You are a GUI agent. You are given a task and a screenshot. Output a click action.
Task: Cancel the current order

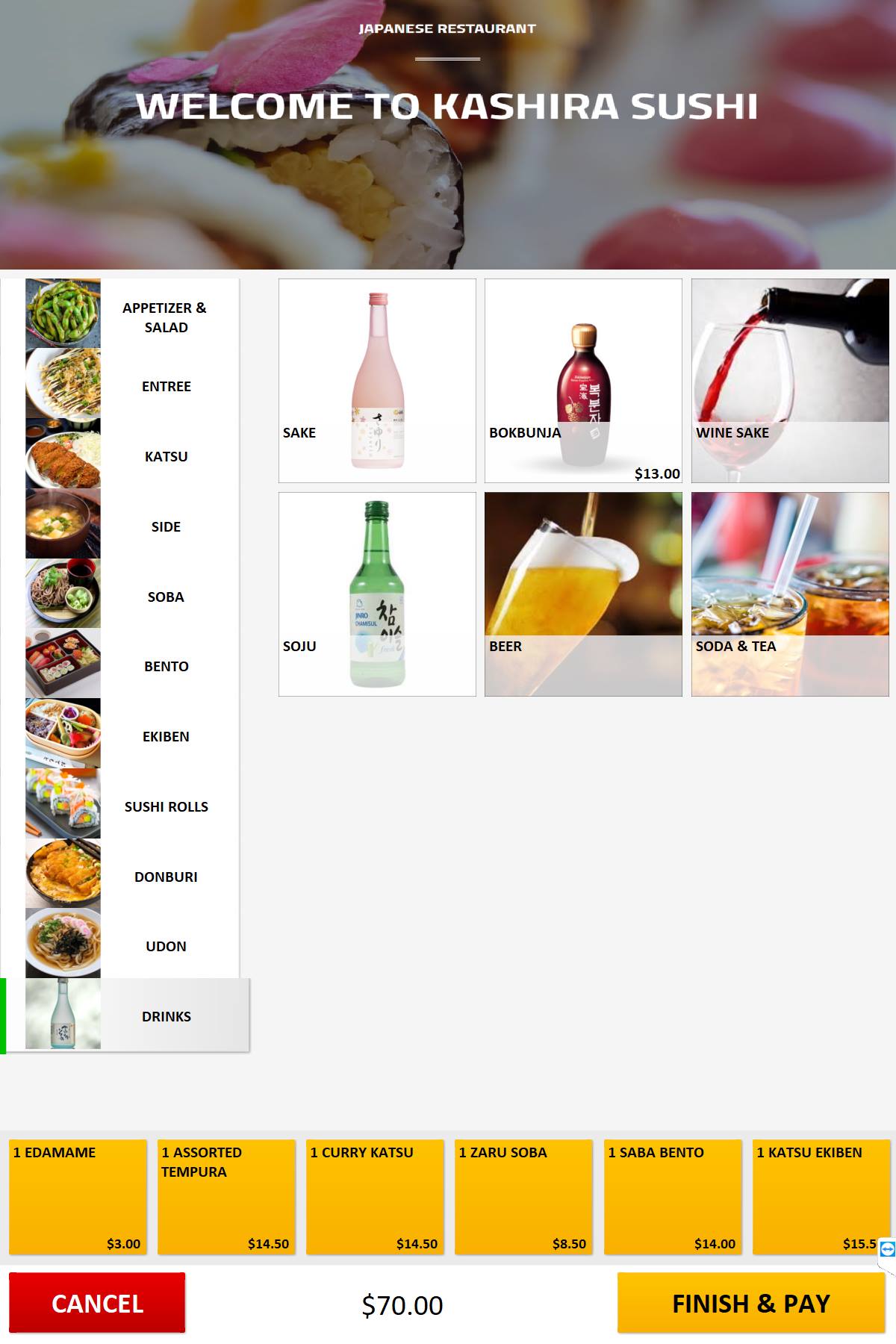[97, 1303]
